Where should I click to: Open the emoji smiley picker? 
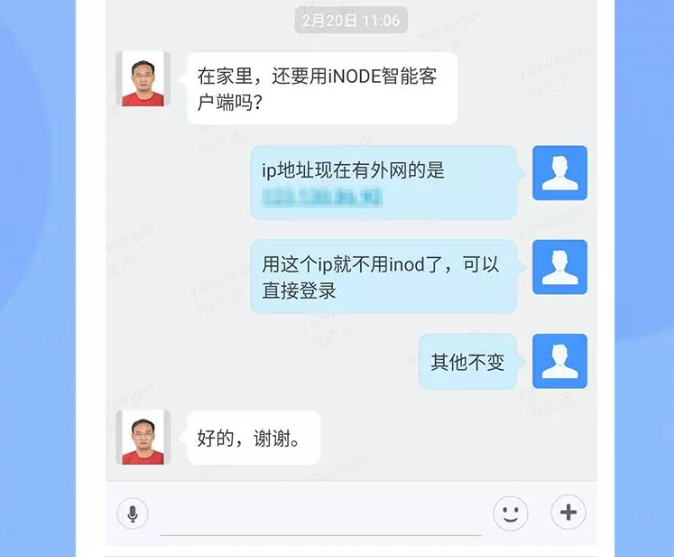[x=510, y=513]
